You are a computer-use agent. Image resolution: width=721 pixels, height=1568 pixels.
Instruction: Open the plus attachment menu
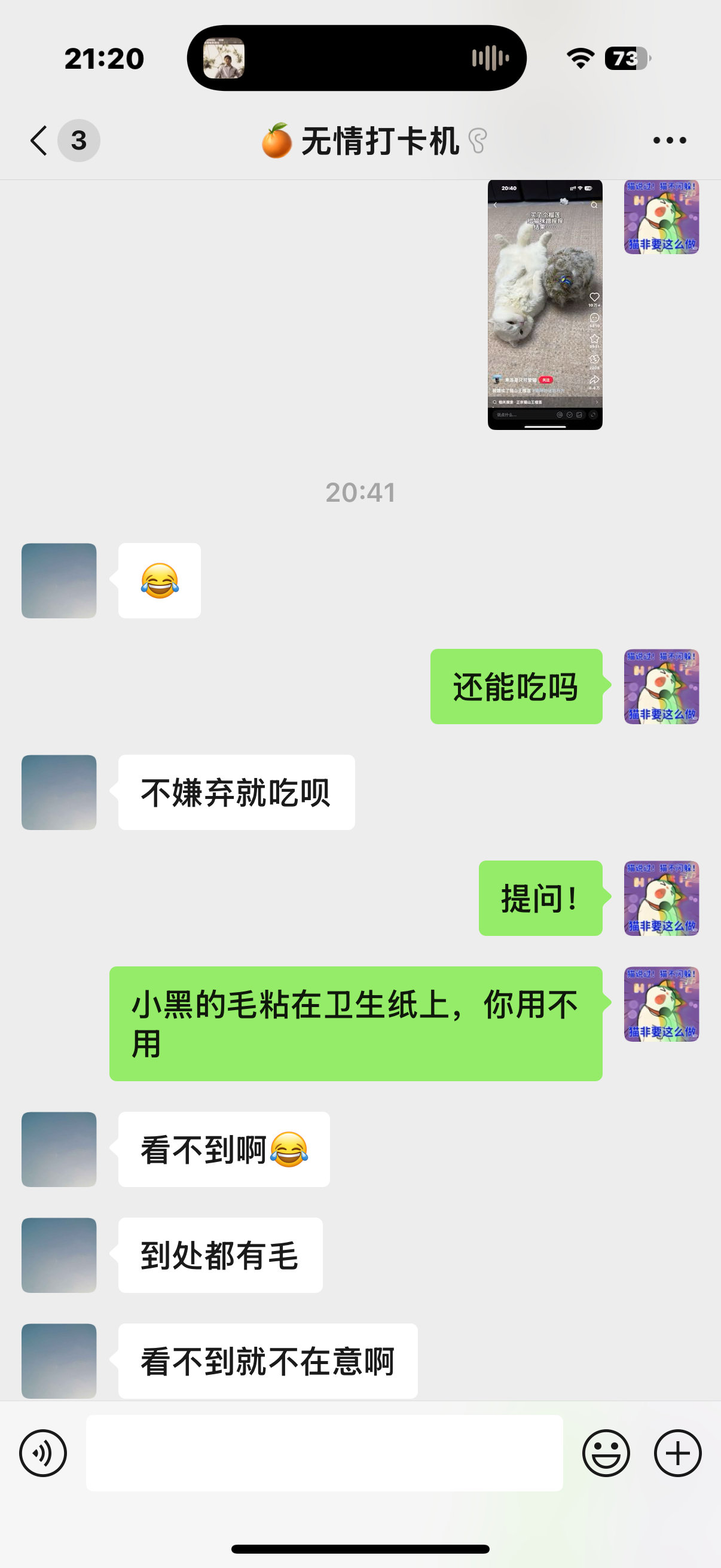click(678, 1453)
